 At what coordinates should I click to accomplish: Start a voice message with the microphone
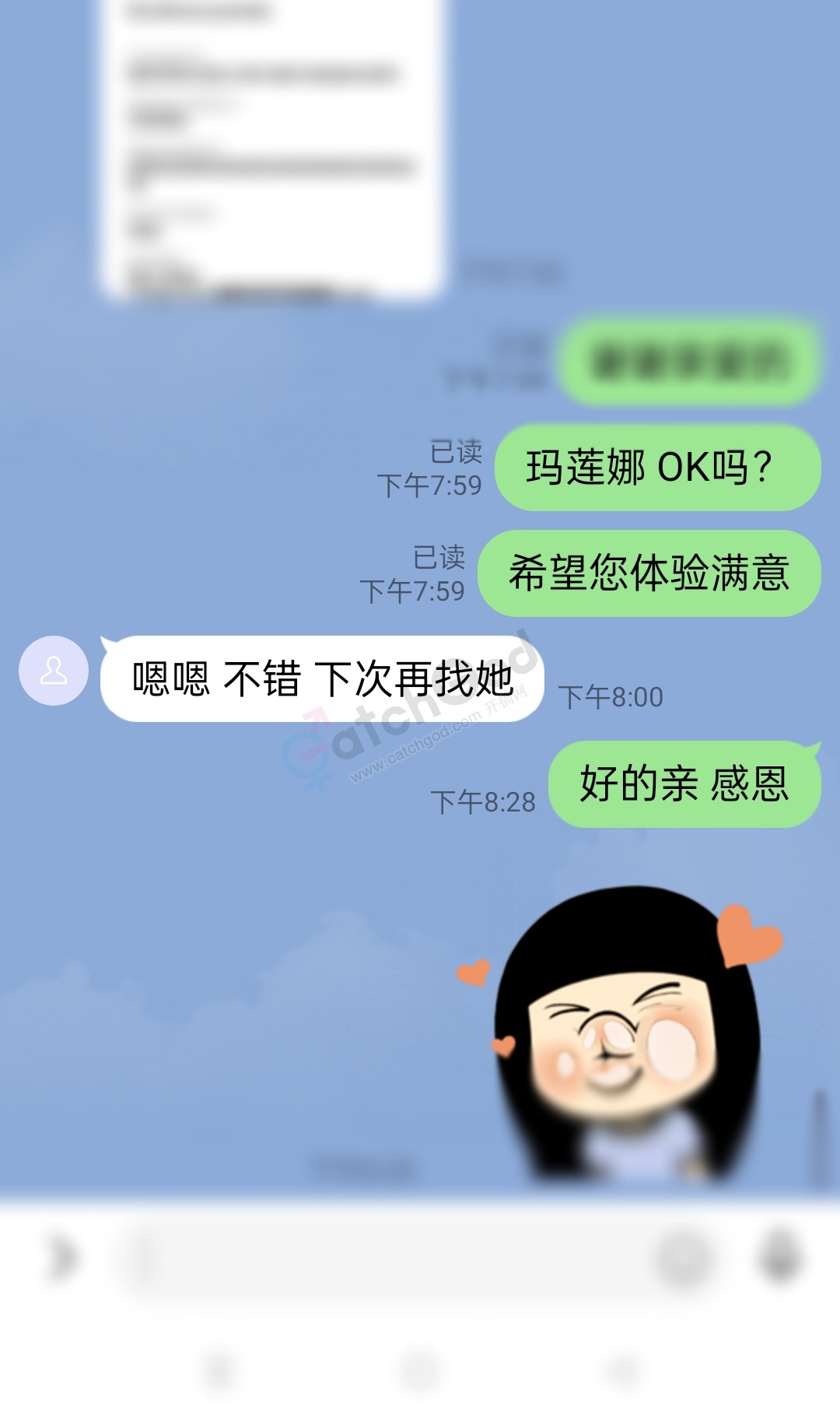pos(780,1257)
